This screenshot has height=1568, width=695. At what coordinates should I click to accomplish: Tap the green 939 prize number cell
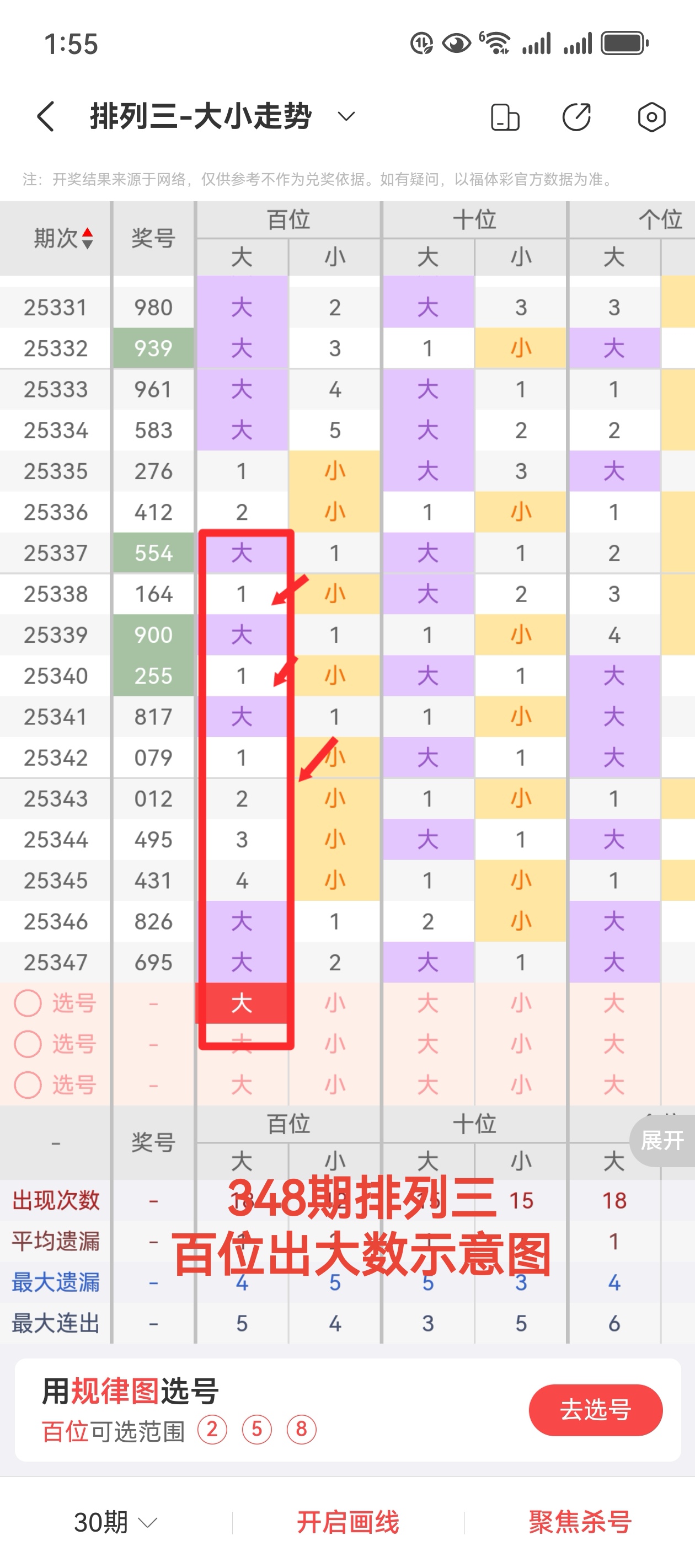point(153,348)
